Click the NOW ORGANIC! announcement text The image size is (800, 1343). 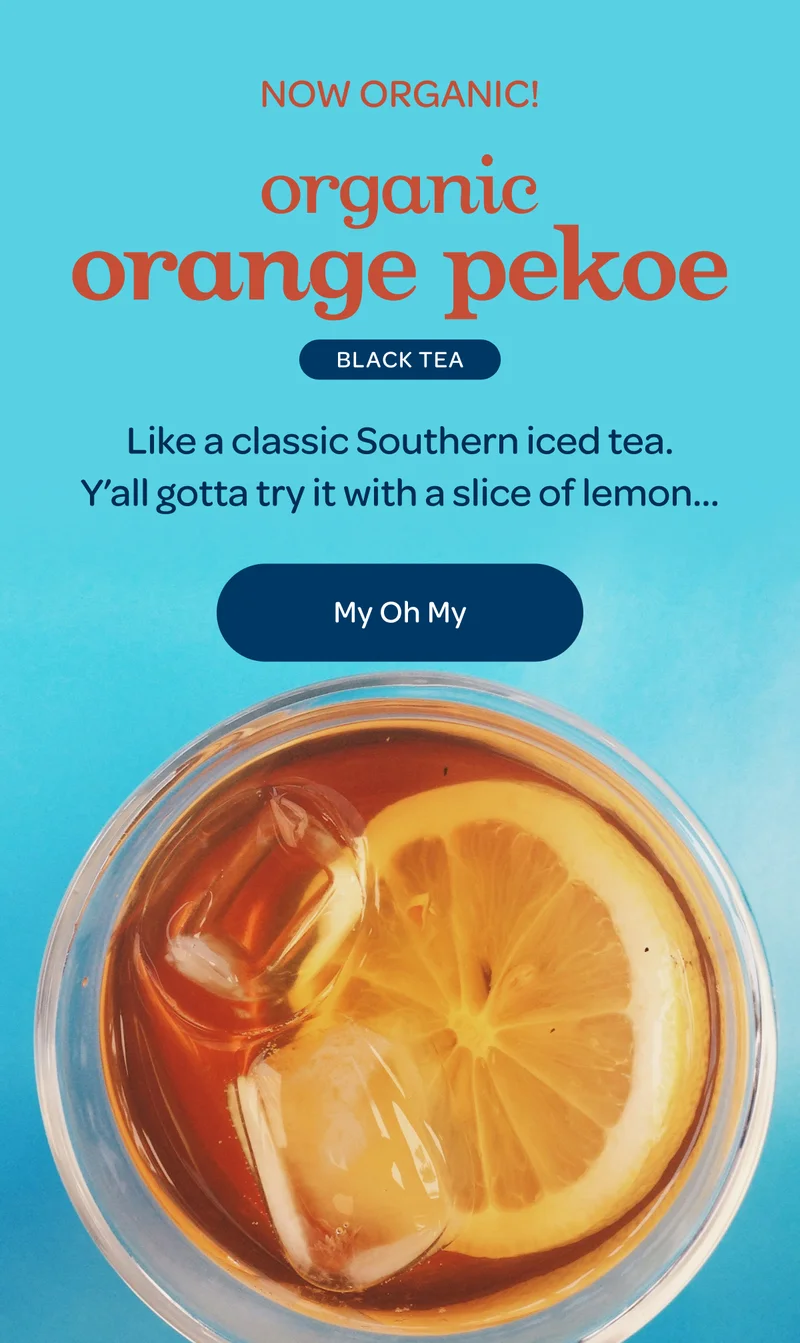(400, 96)
